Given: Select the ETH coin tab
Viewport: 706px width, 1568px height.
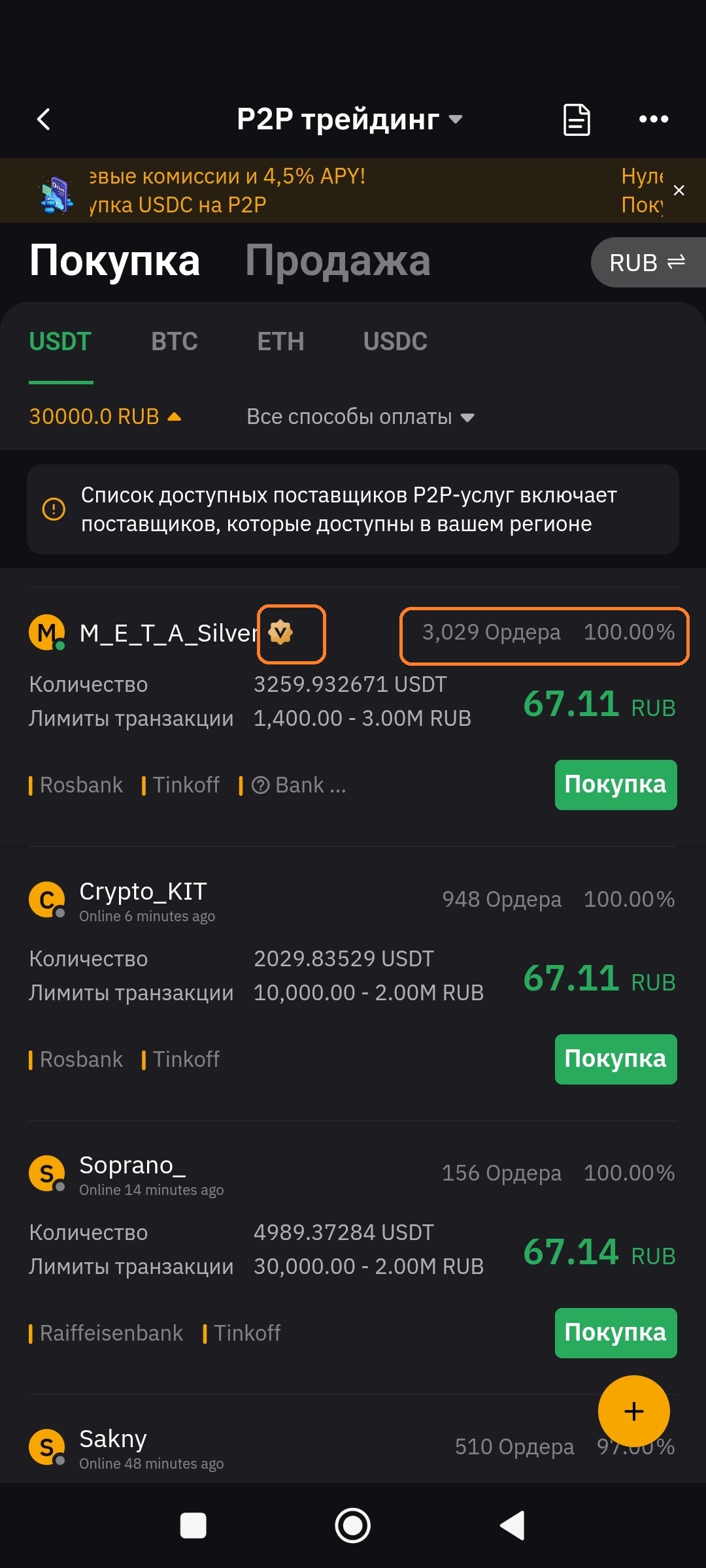Looking at the screenshot, I should (280, 342).
